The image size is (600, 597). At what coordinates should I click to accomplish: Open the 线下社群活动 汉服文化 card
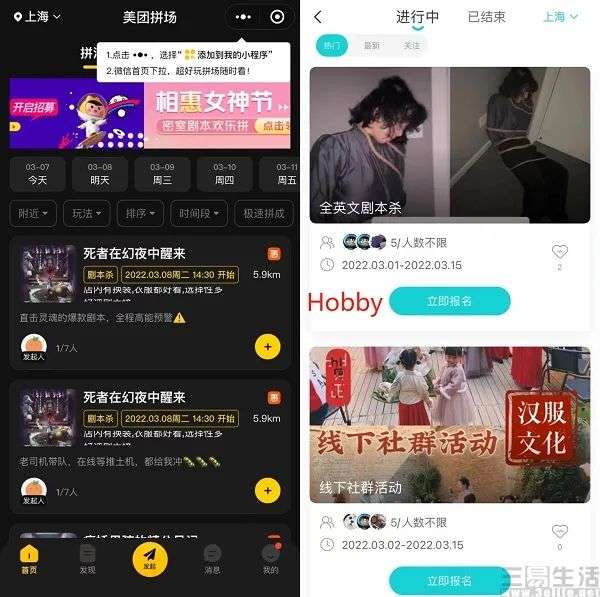(449, 424)
